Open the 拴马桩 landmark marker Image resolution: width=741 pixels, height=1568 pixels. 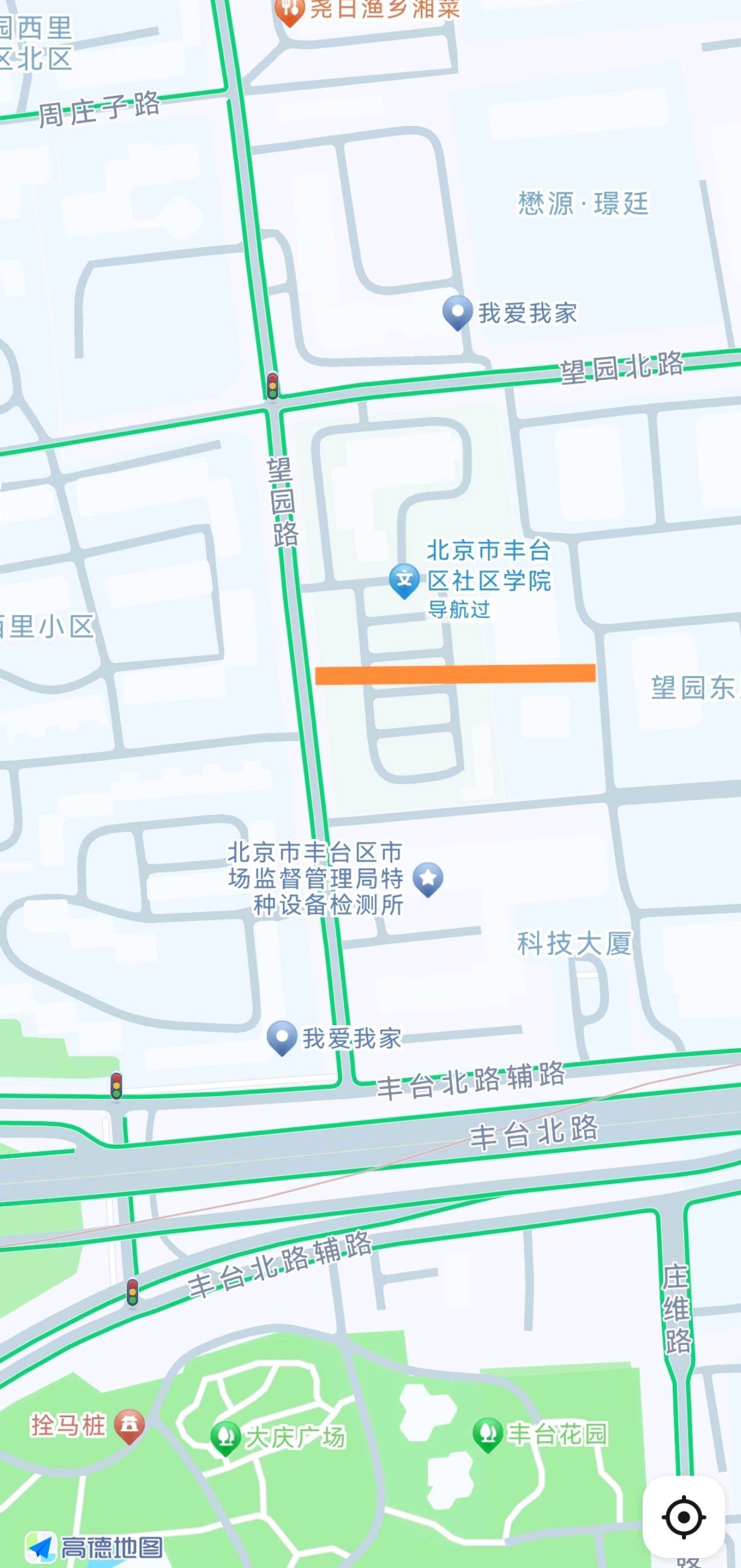click(x=129, y=1425)
